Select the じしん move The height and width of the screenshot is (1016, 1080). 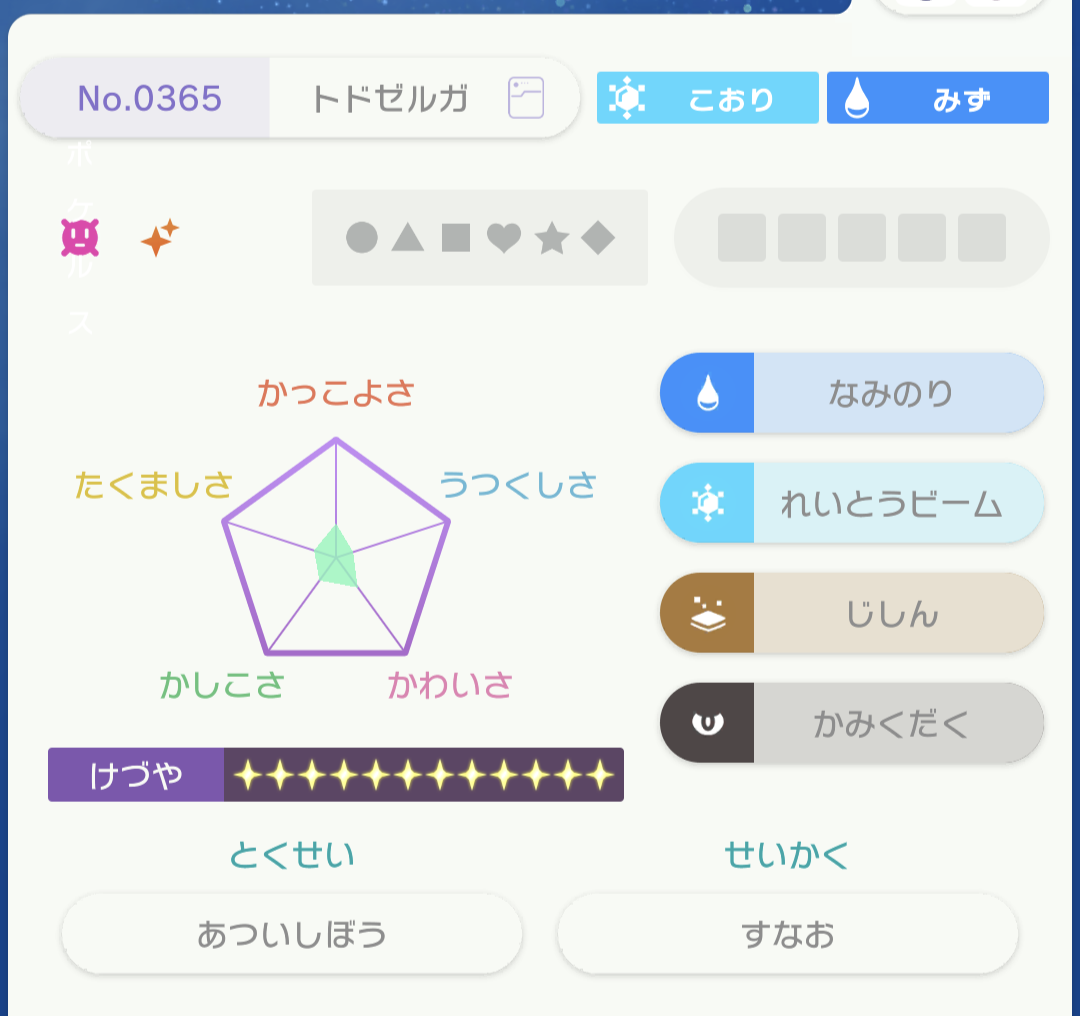click(852, 613)
